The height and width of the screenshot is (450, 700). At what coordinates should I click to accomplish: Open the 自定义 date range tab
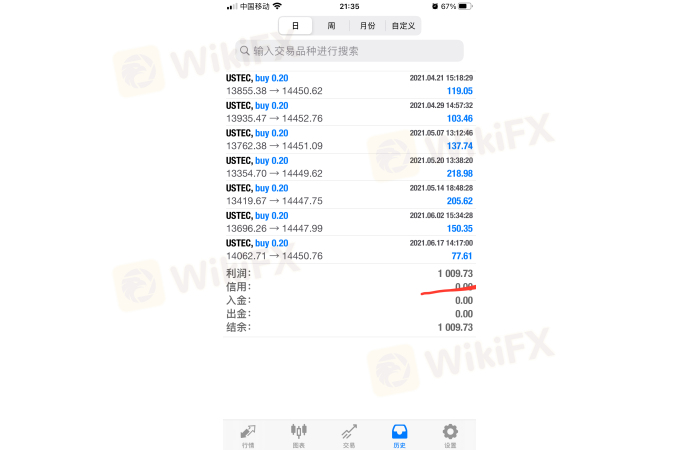[403, 26]
